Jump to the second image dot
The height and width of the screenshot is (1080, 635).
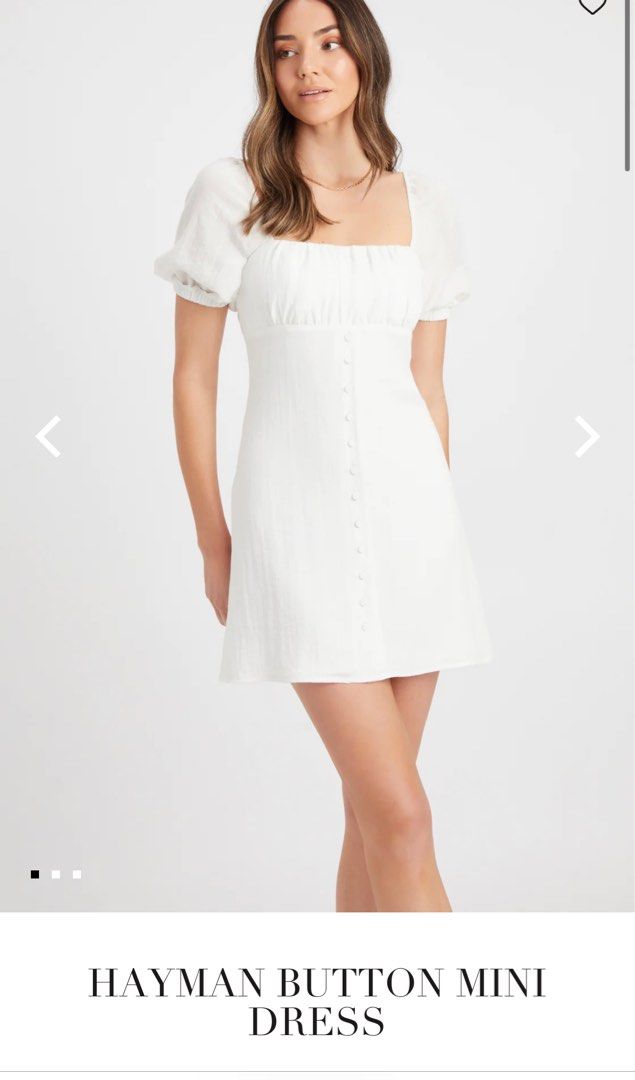point(56,874)
